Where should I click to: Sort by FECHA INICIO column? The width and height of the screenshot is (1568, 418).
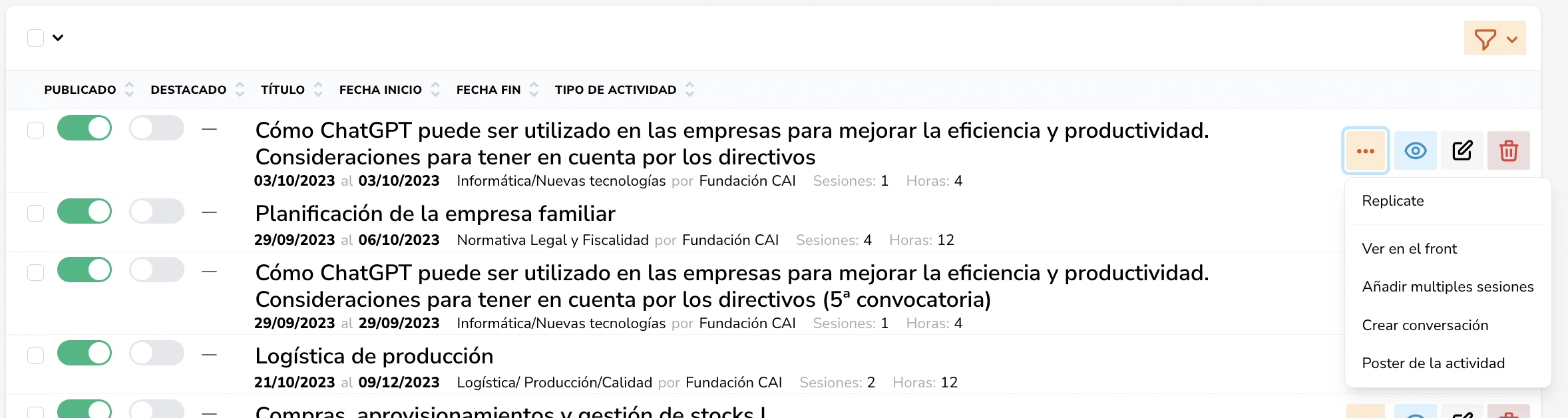tap(435, 90)
